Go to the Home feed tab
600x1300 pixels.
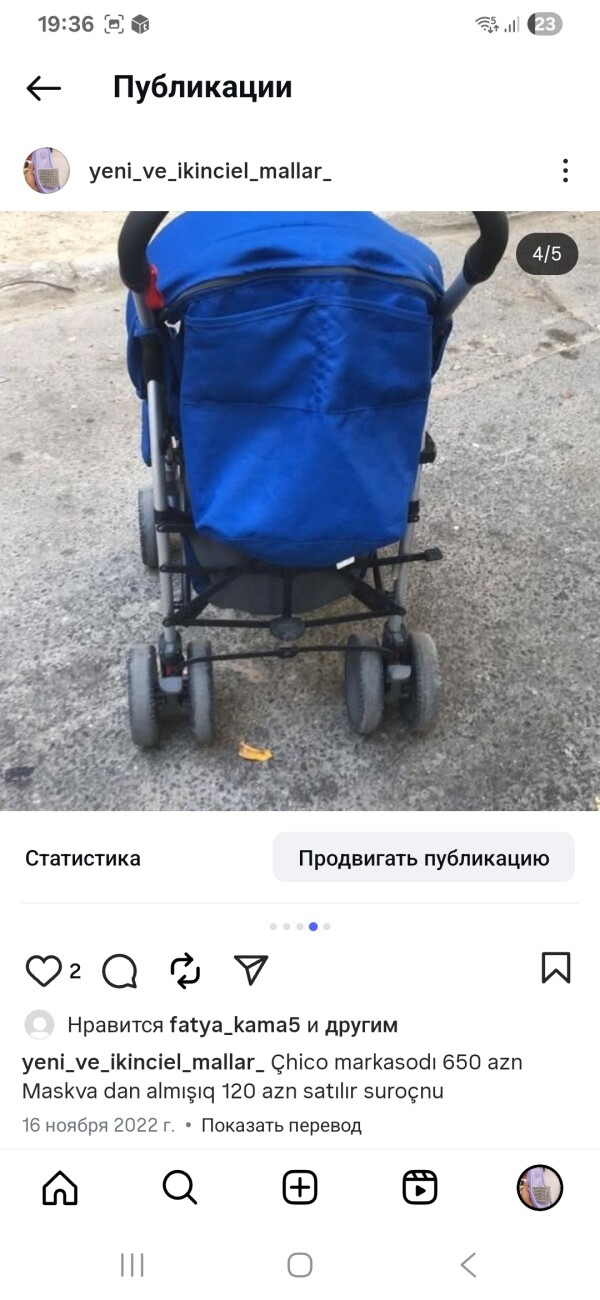[60, 1187]
